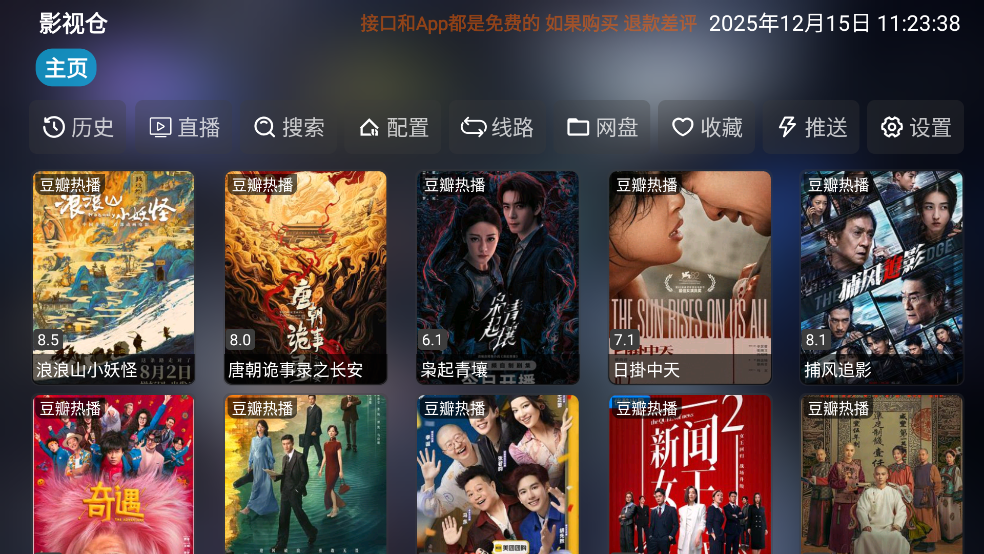Open the 奇遇 poster card
Image resolution: width=984 pixels, height=554 pixels.
pyautogui.click(x=114, y=475)
